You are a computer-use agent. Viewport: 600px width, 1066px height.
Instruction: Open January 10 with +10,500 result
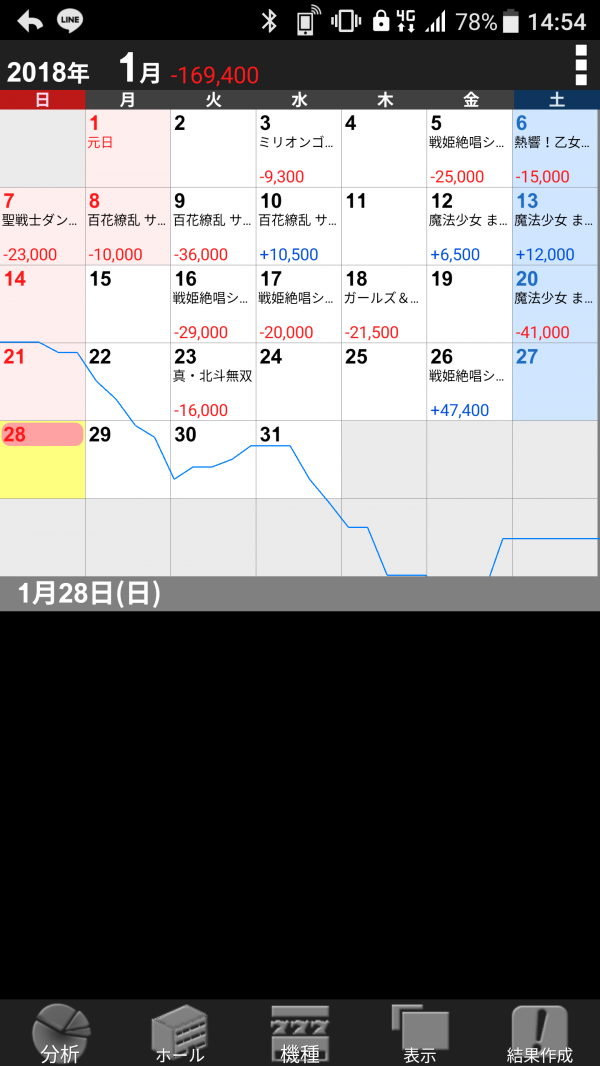tap(299, 227)
